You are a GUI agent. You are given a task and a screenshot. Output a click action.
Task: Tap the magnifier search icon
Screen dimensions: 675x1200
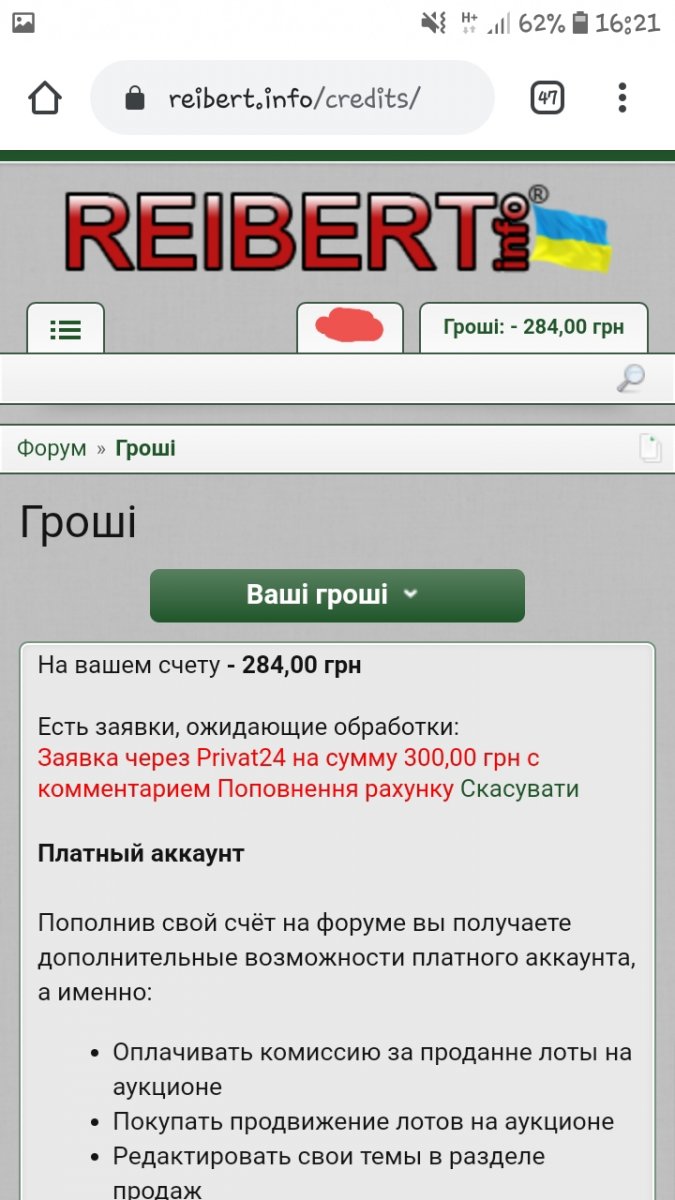click(630, 378)
